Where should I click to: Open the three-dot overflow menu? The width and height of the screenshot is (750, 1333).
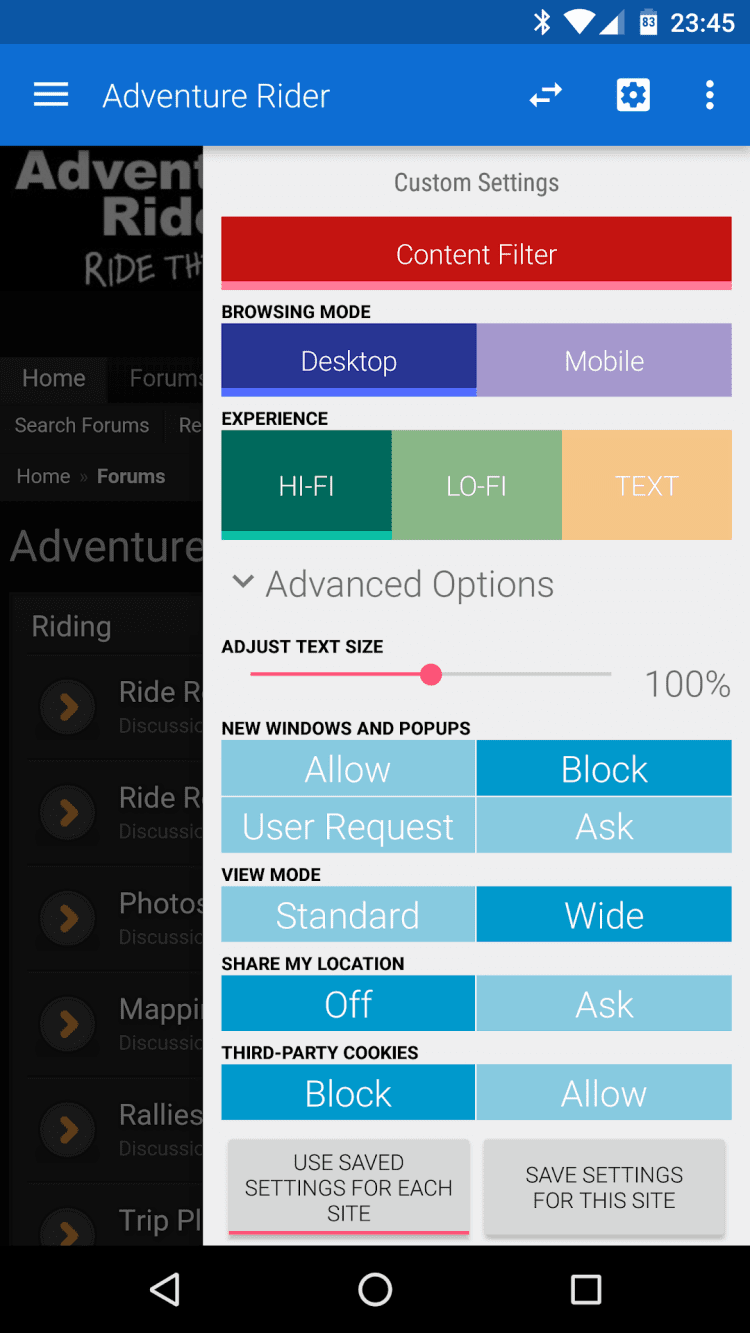coord(709,96)
